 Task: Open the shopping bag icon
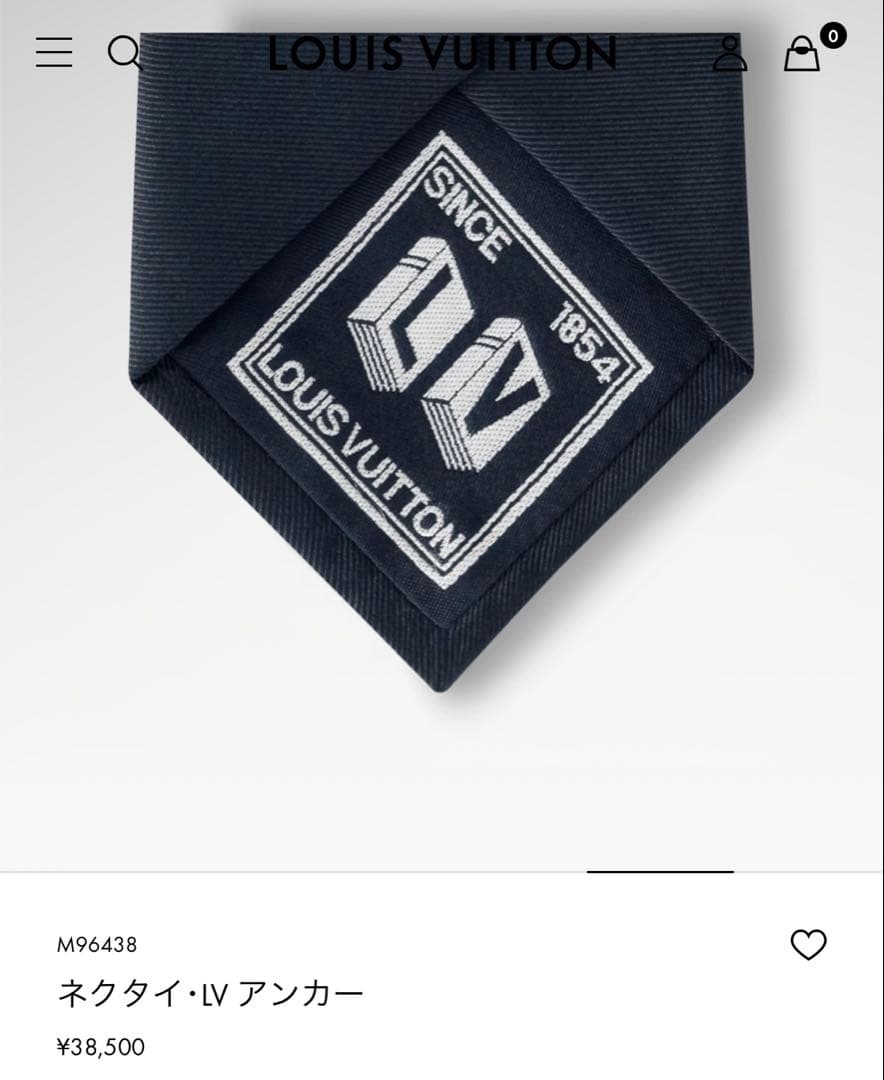click(x=802, y=57)
